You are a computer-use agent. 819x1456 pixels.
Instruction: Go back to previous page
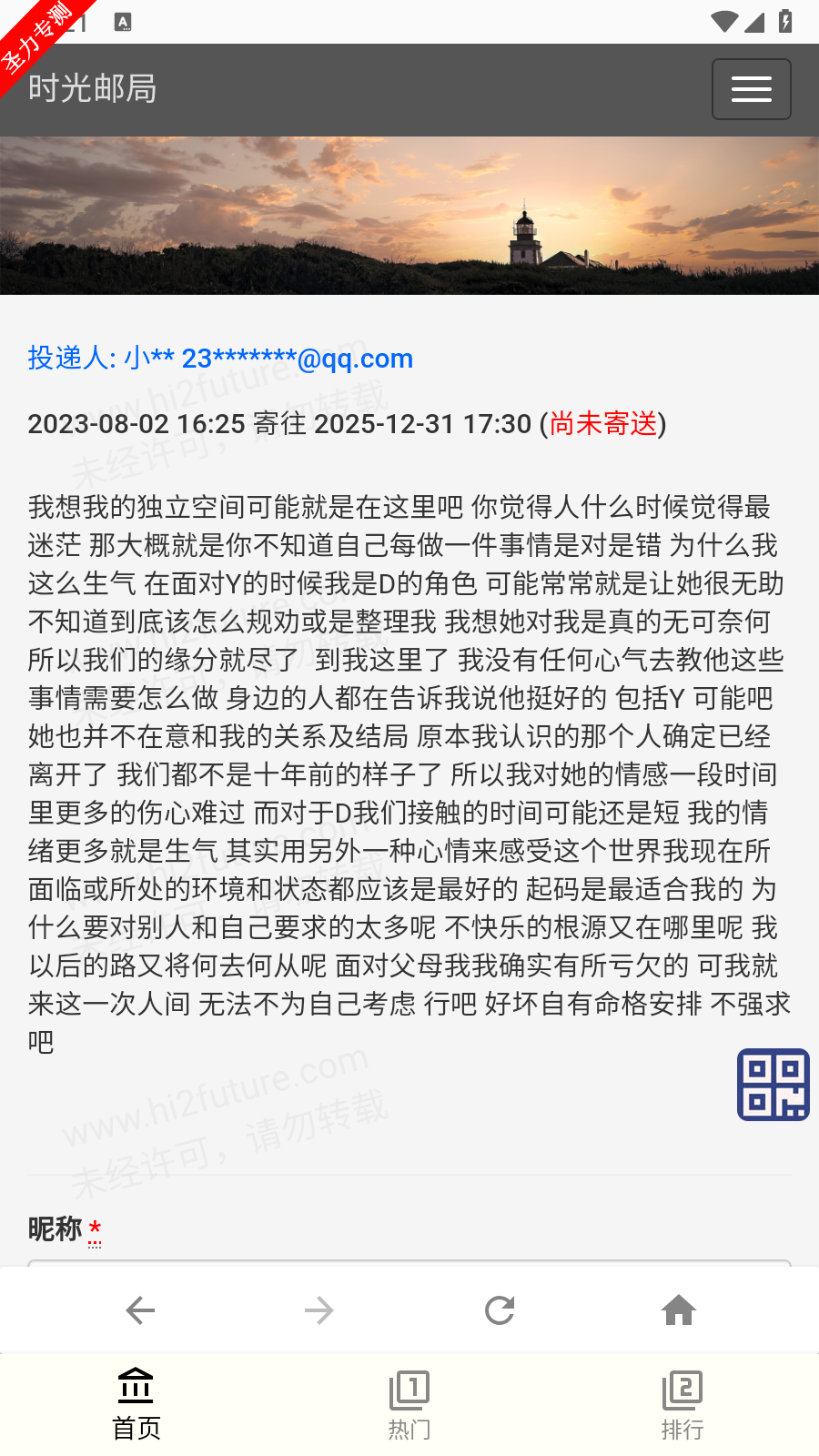[140, 1310]
